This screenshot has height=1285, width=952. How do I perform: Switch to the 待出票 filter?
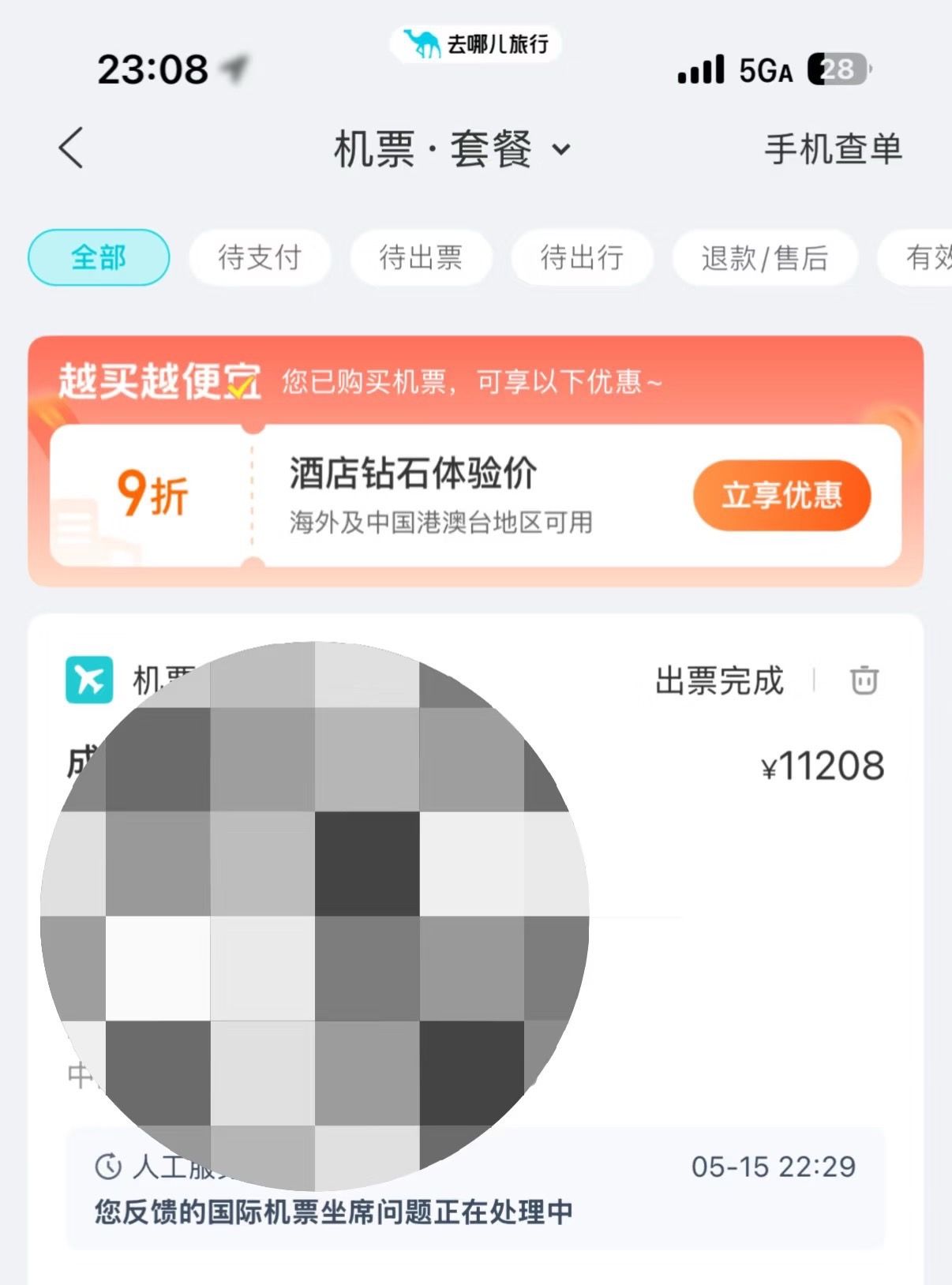pos(421,257)
